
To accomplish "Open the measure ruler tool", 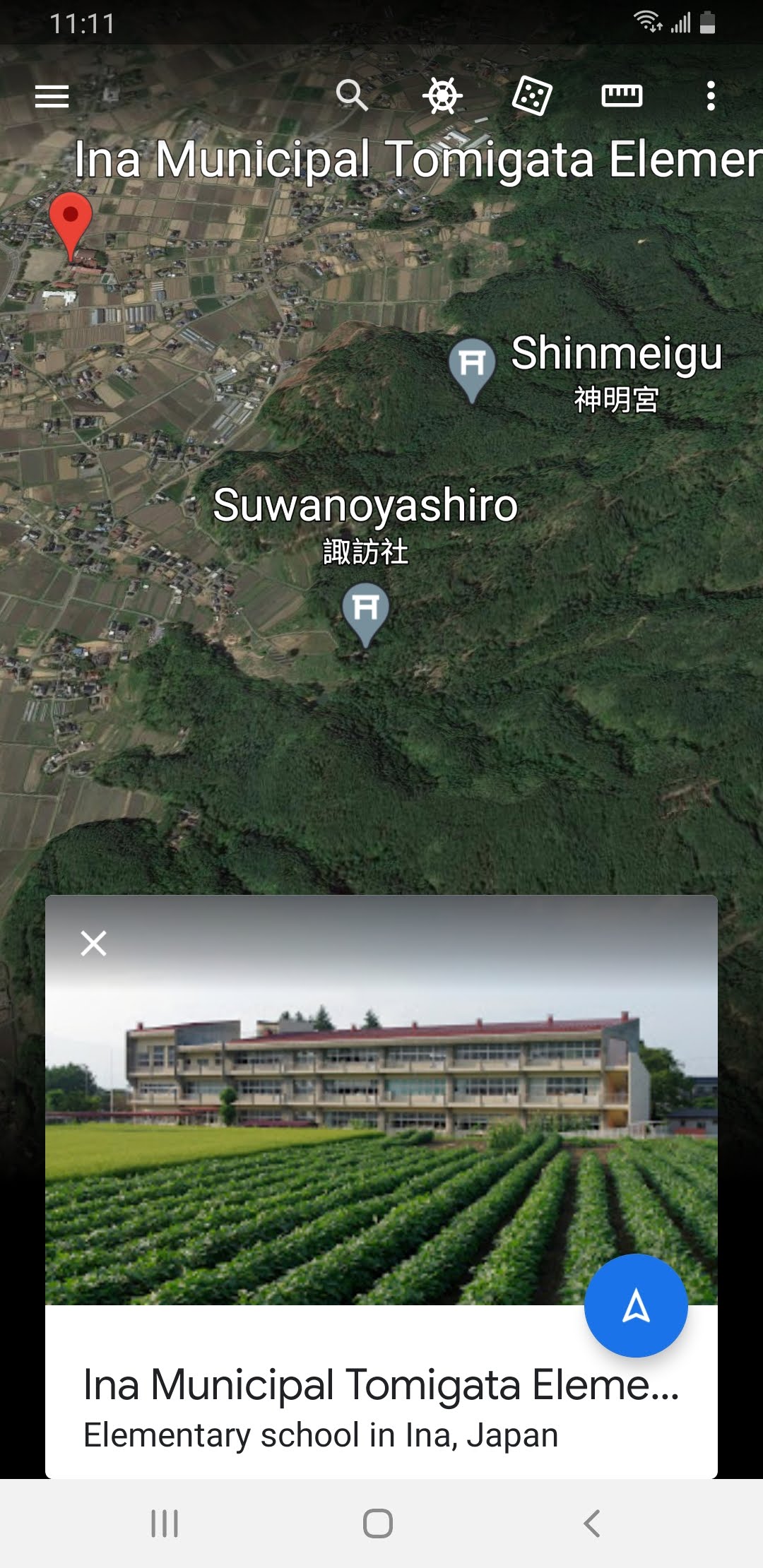I will (x=622, y=95).
